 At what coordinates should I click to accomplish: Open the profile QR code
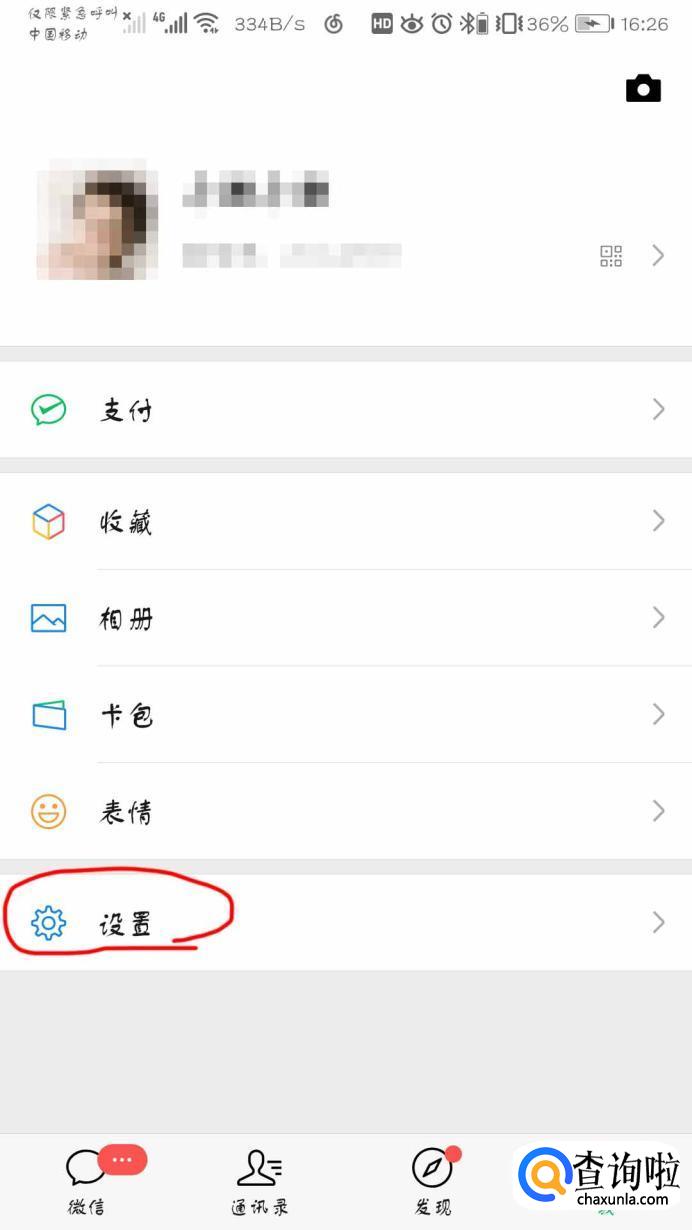point(611,256)
